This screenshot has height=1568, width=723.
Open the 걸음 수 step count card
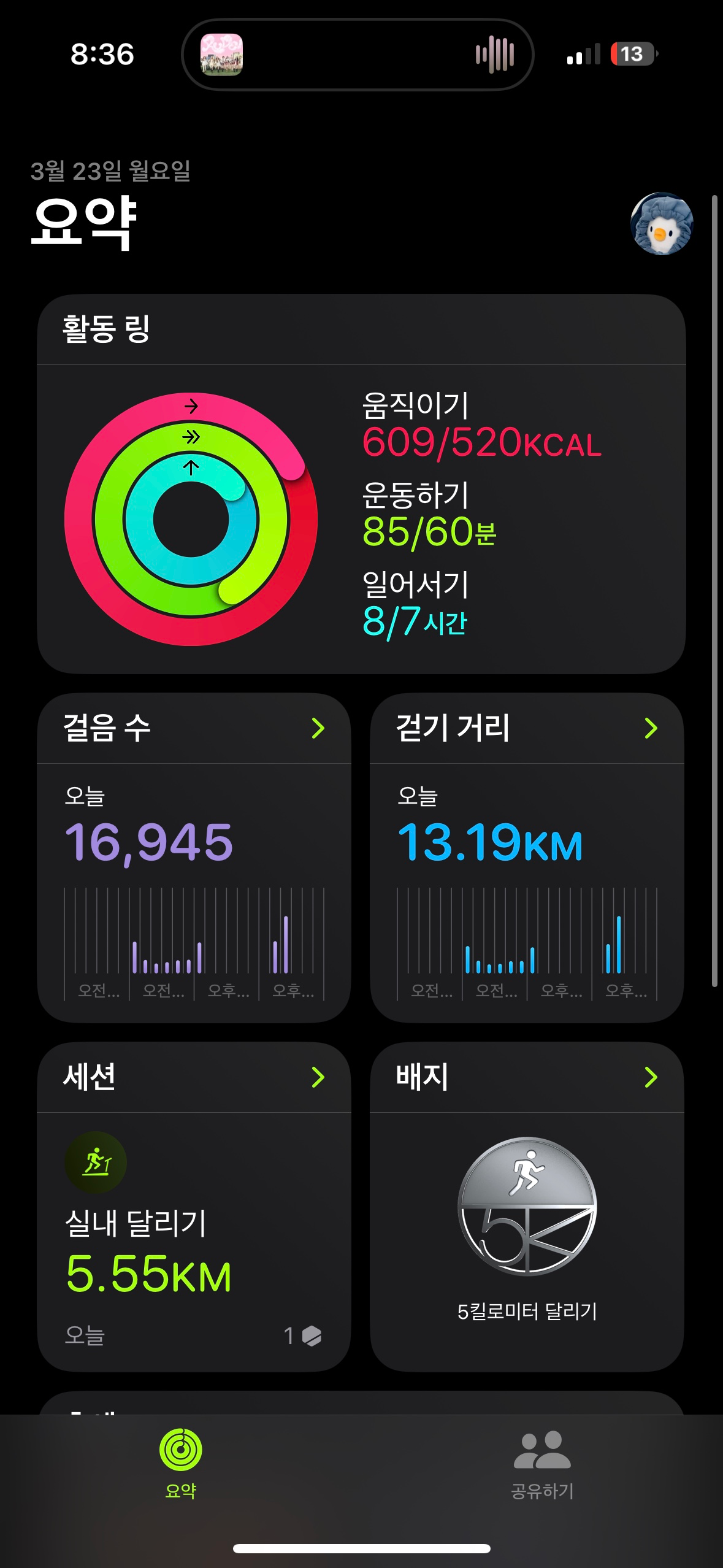[194, 857]
